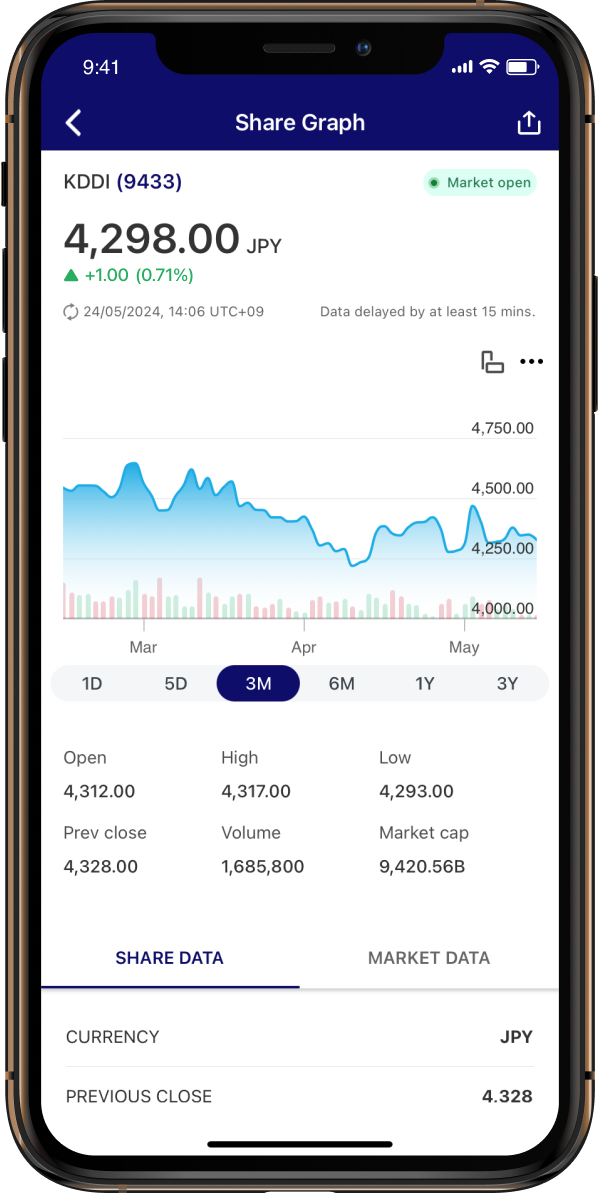Screen dimensions: 600x1193
Task: Share the KDDI share graph
Action: (x=528, y=123)
